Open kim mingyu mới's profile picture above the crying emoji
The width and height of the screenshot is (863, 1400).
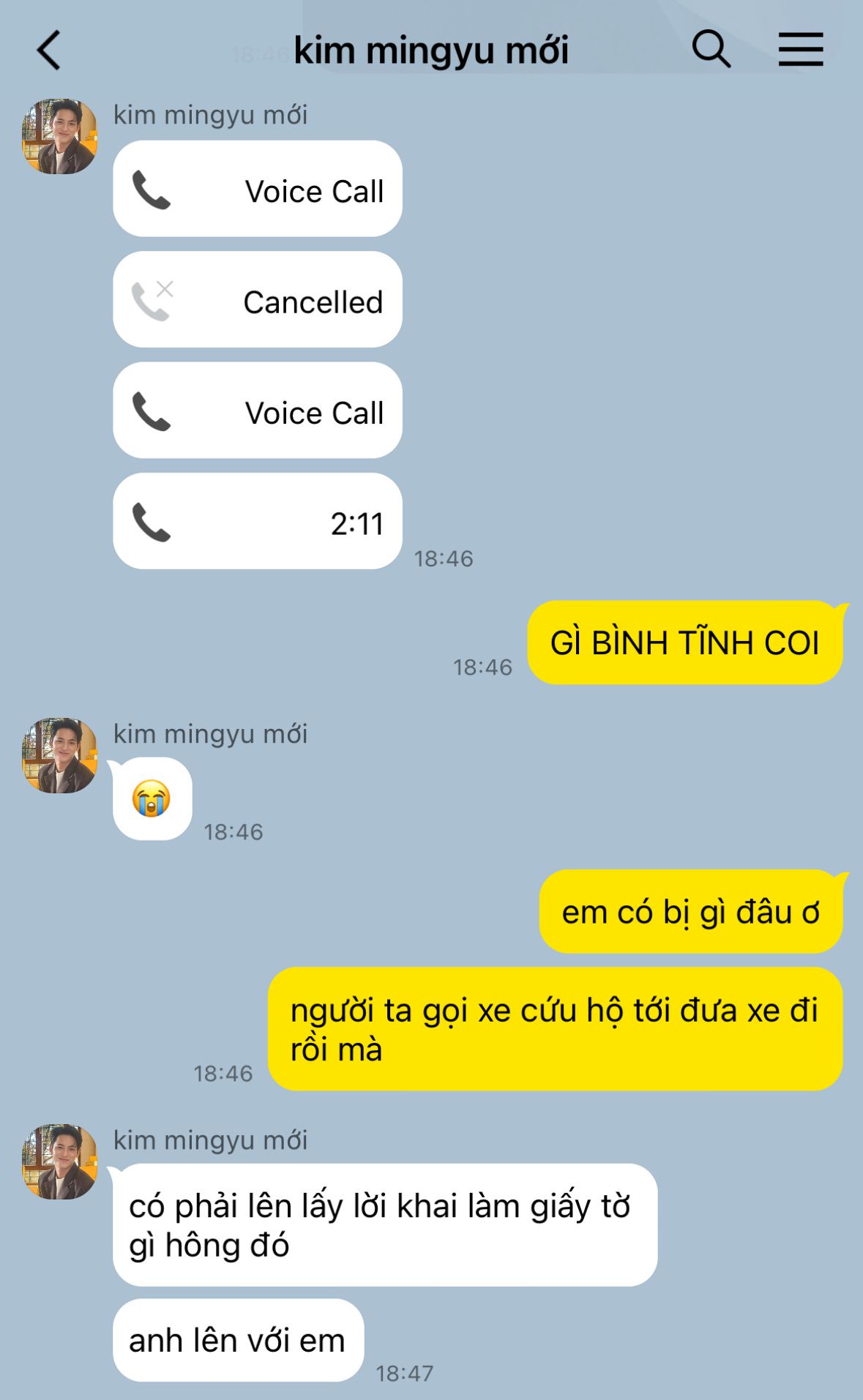coord(60,755)
